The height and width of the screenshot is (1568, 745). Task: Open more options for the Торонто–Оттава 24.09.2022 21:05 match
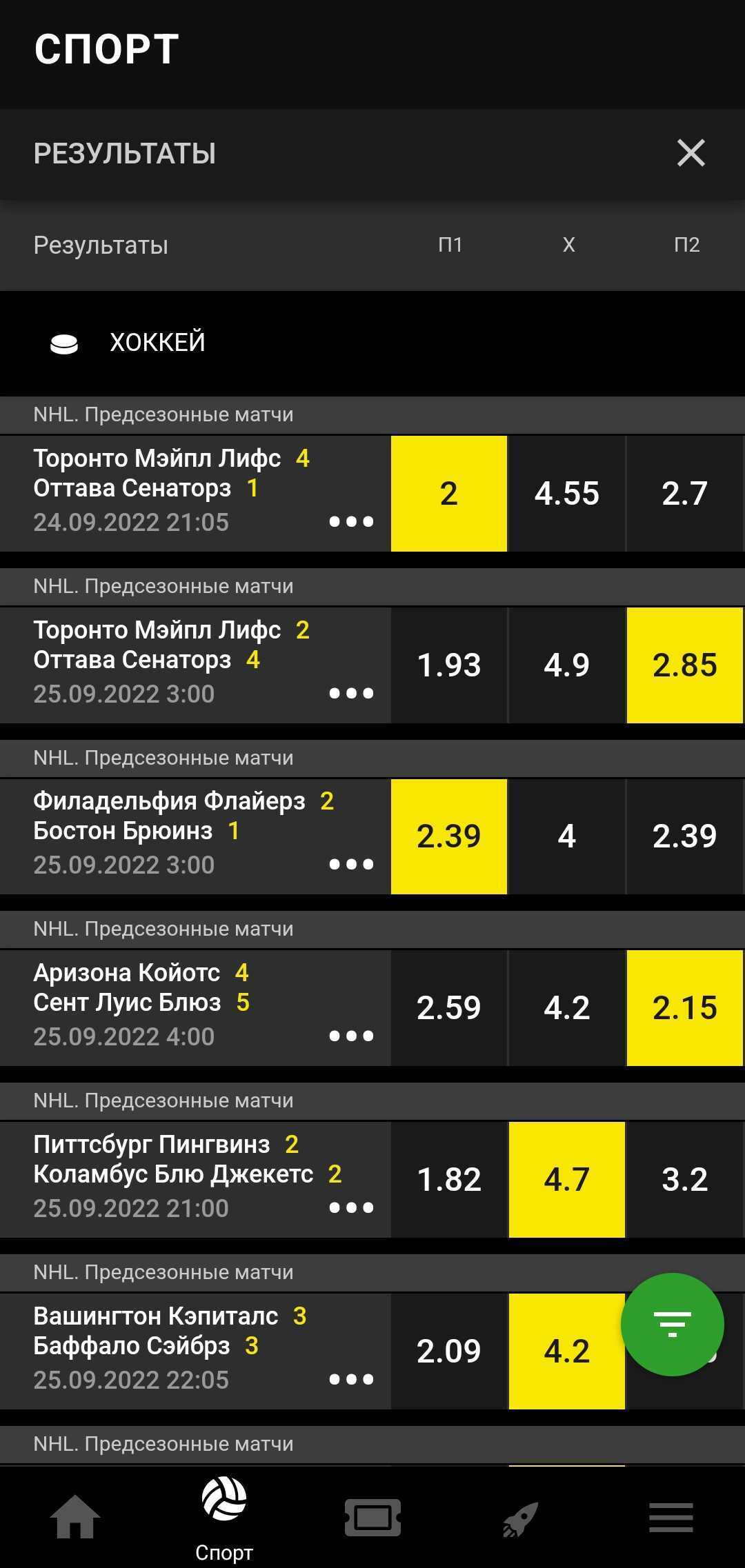tap(351, 521)
